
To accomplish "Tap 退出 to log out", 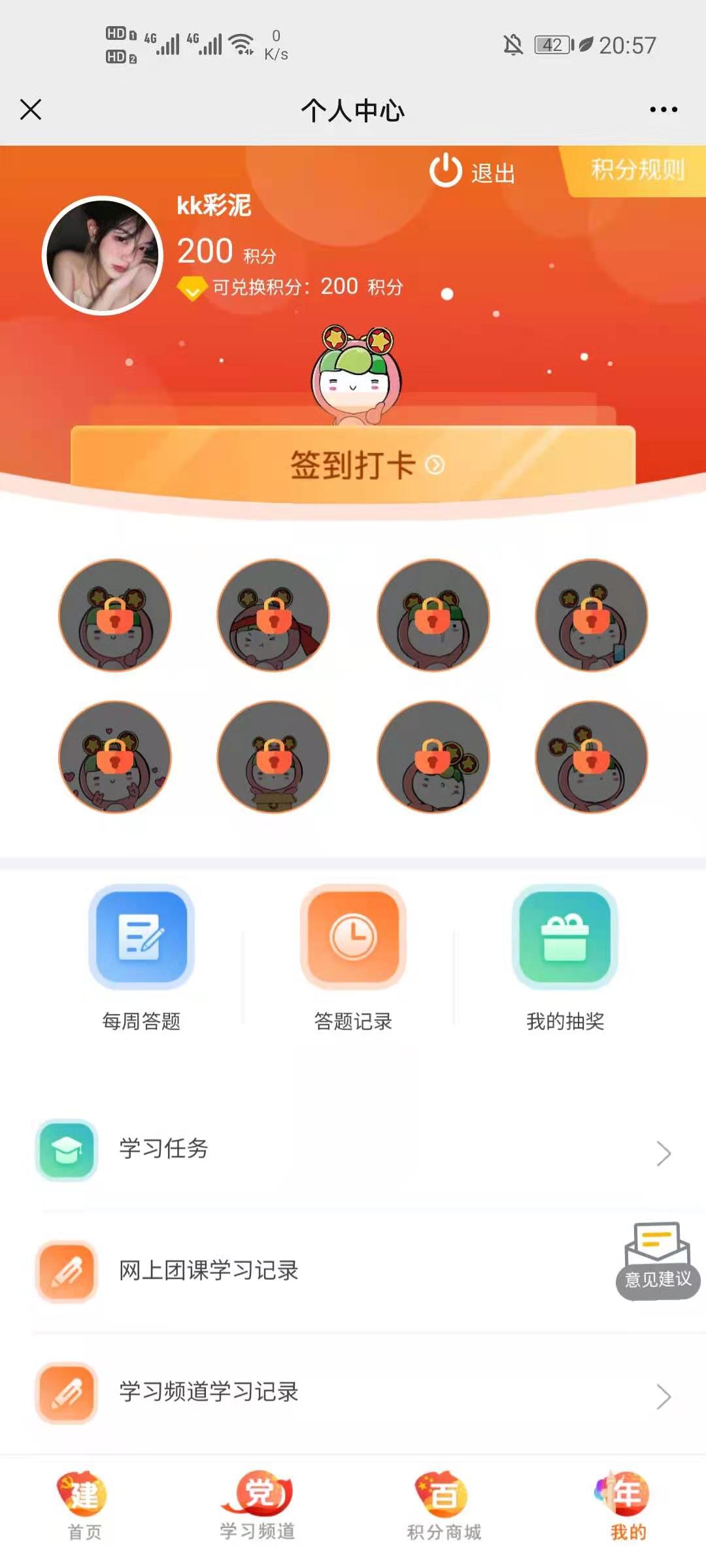I will pos(472,171).
